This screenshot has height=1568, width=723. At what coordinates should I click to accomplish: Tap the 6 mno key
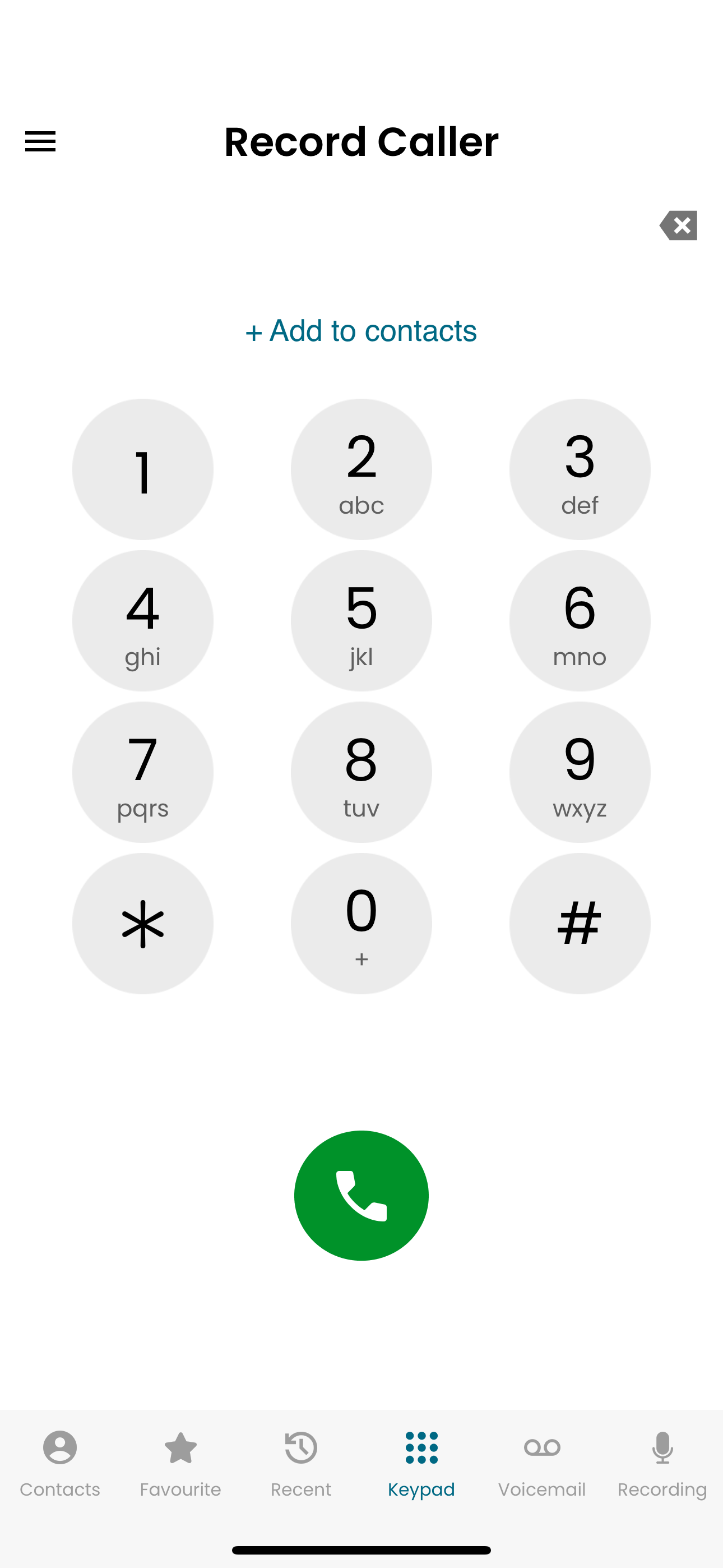[x=580, y=620]
